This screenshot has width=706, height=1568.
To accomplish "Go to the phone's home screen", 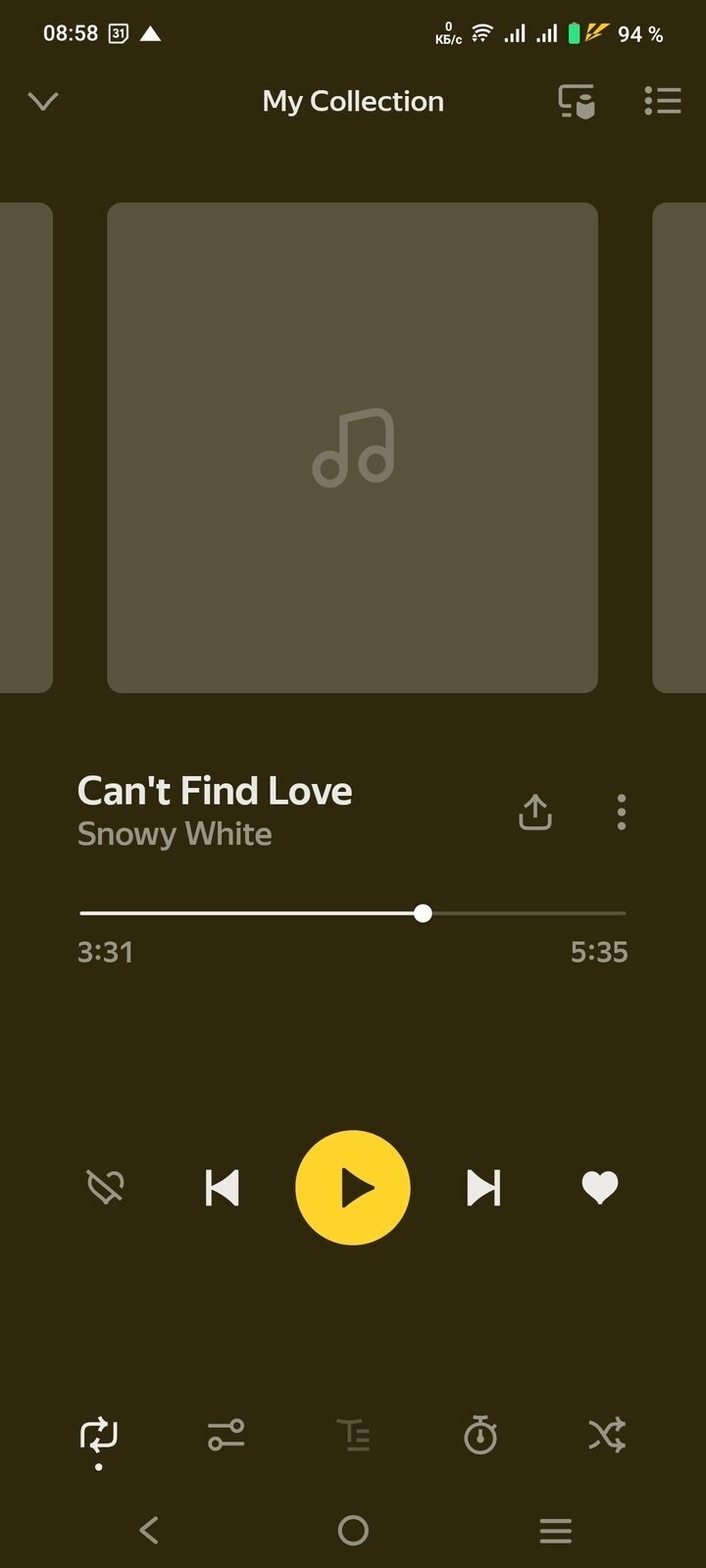I will coord(353,1530).
